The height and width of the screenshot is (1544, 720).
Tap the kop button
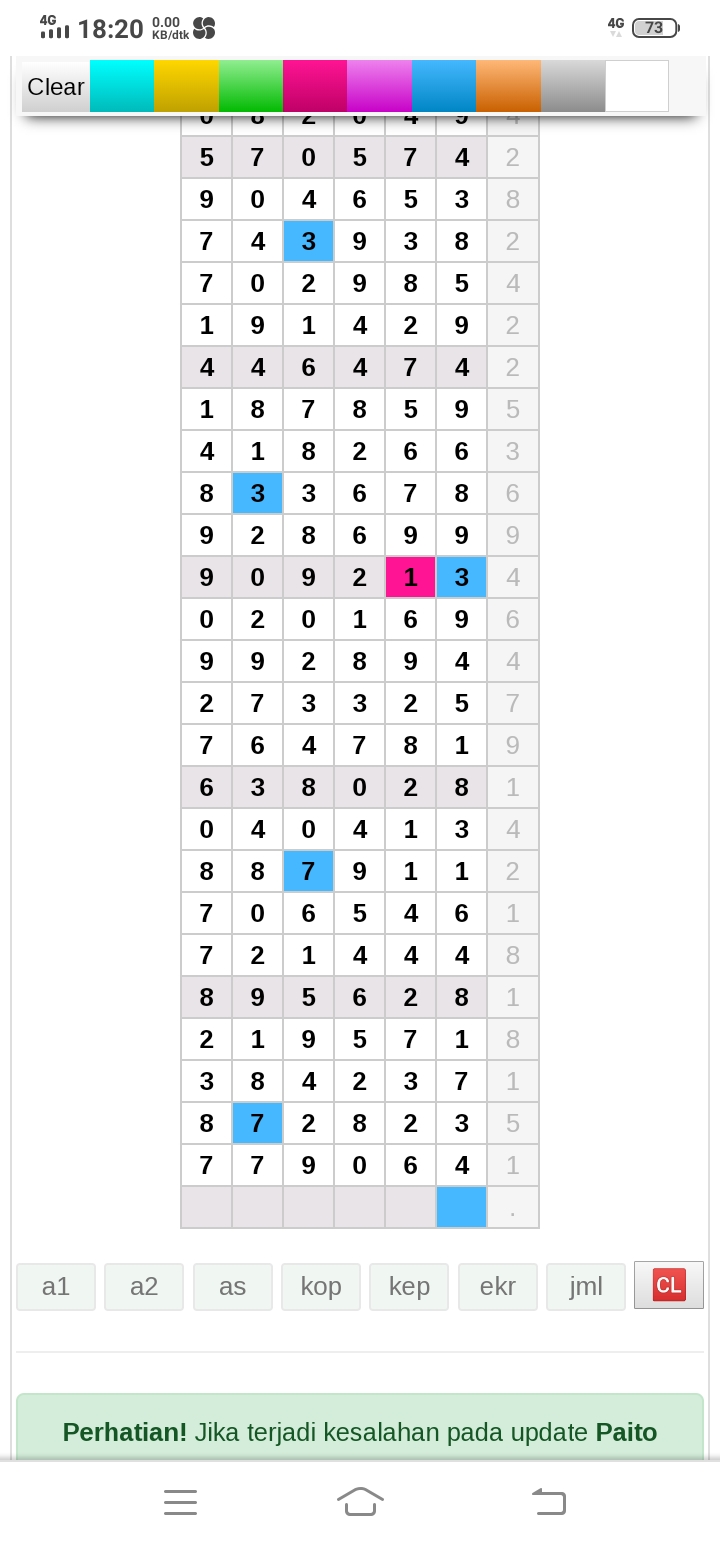tap(321, 1286)
